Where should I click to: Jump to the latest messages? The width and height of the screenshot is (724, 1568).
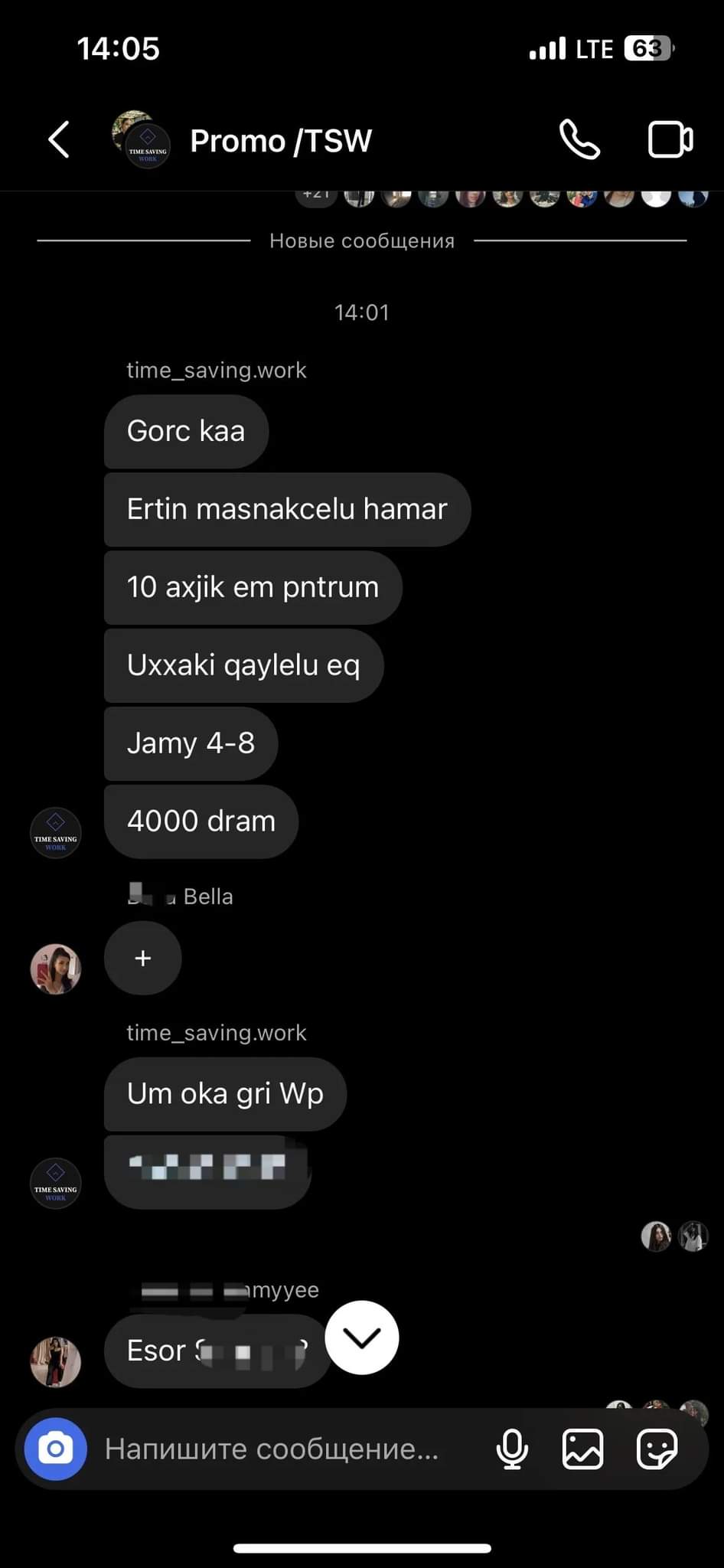(361, 1337)
